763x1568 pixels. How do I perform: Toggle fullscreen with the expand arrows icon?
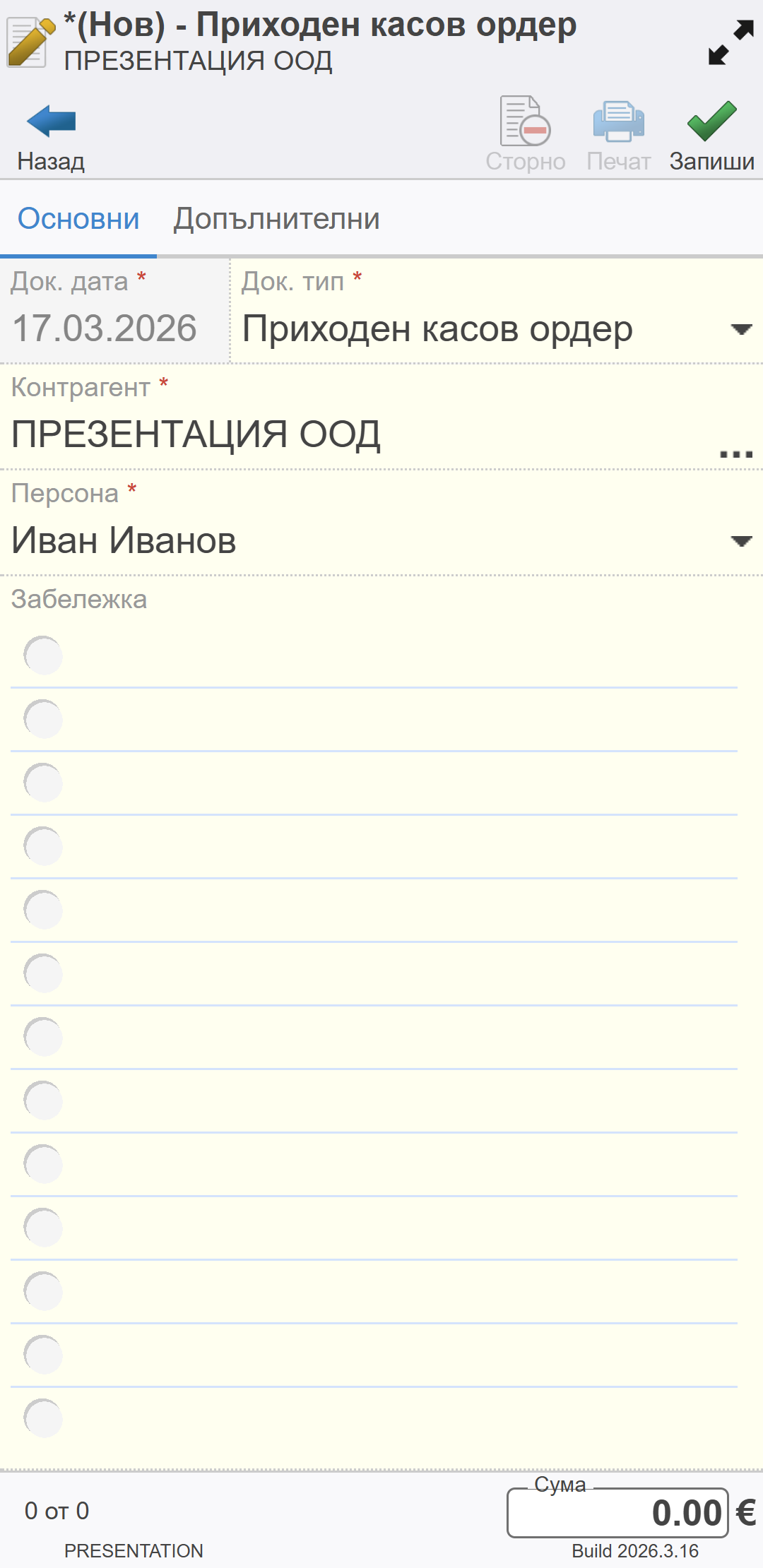tap(731, 42)
